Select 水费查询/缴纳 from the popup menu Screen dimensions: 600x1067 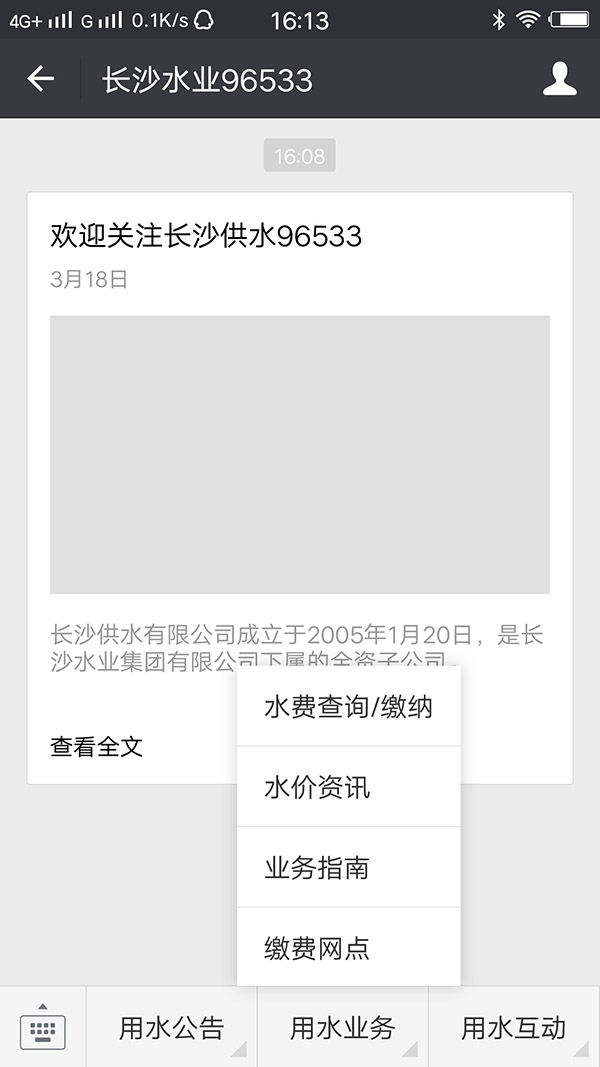(348, 707)
